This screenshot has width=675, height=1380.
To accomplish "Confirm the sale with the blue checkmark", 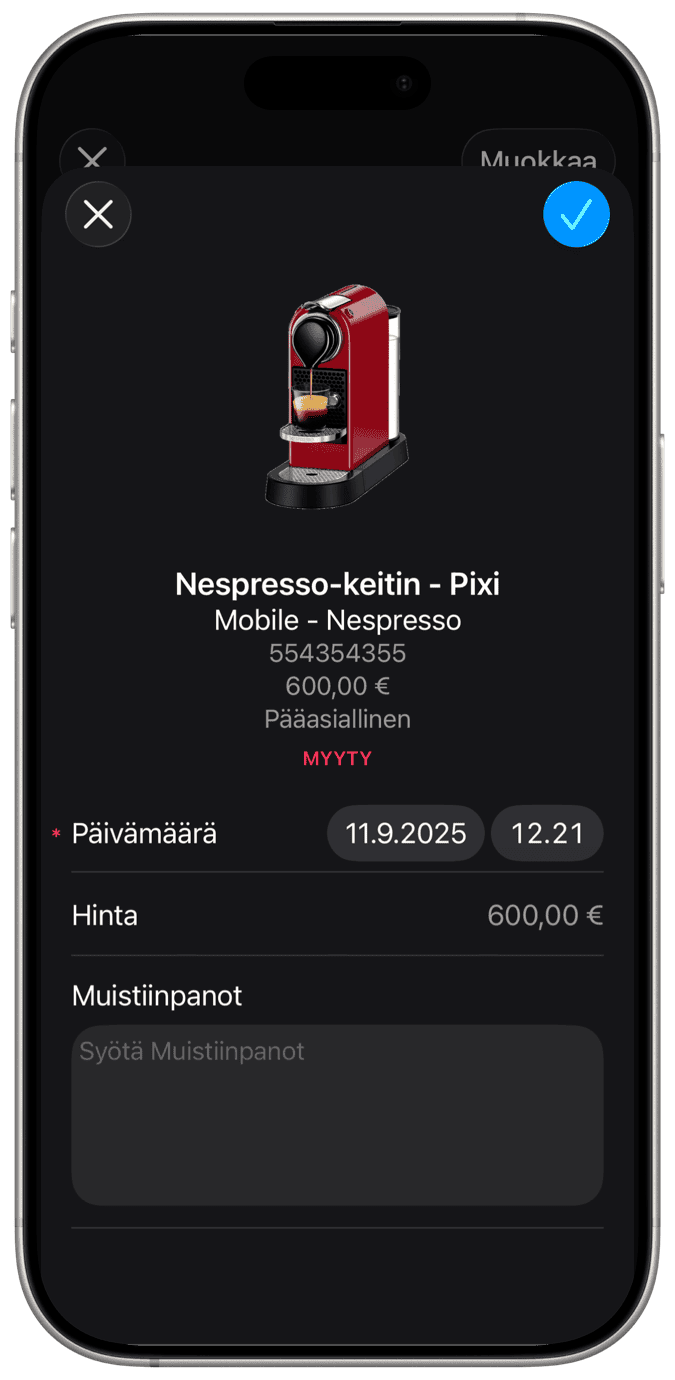I will click(576, 214).
